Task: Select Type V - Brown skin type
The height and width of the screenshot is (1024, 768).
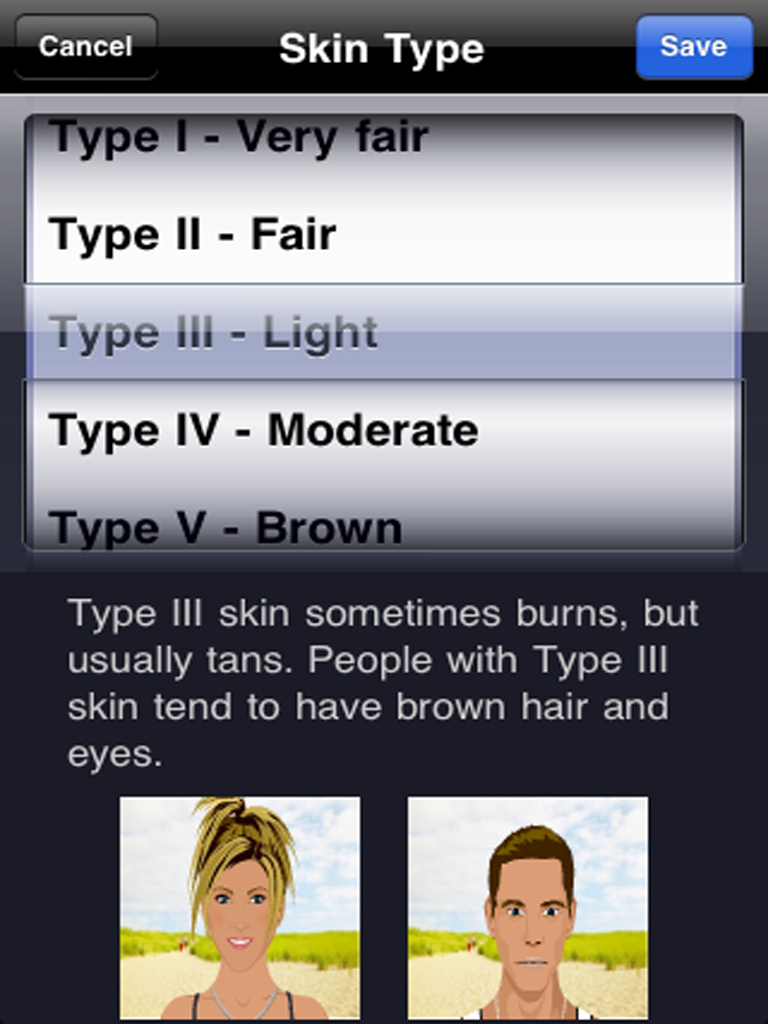Action: click(225, 527)
